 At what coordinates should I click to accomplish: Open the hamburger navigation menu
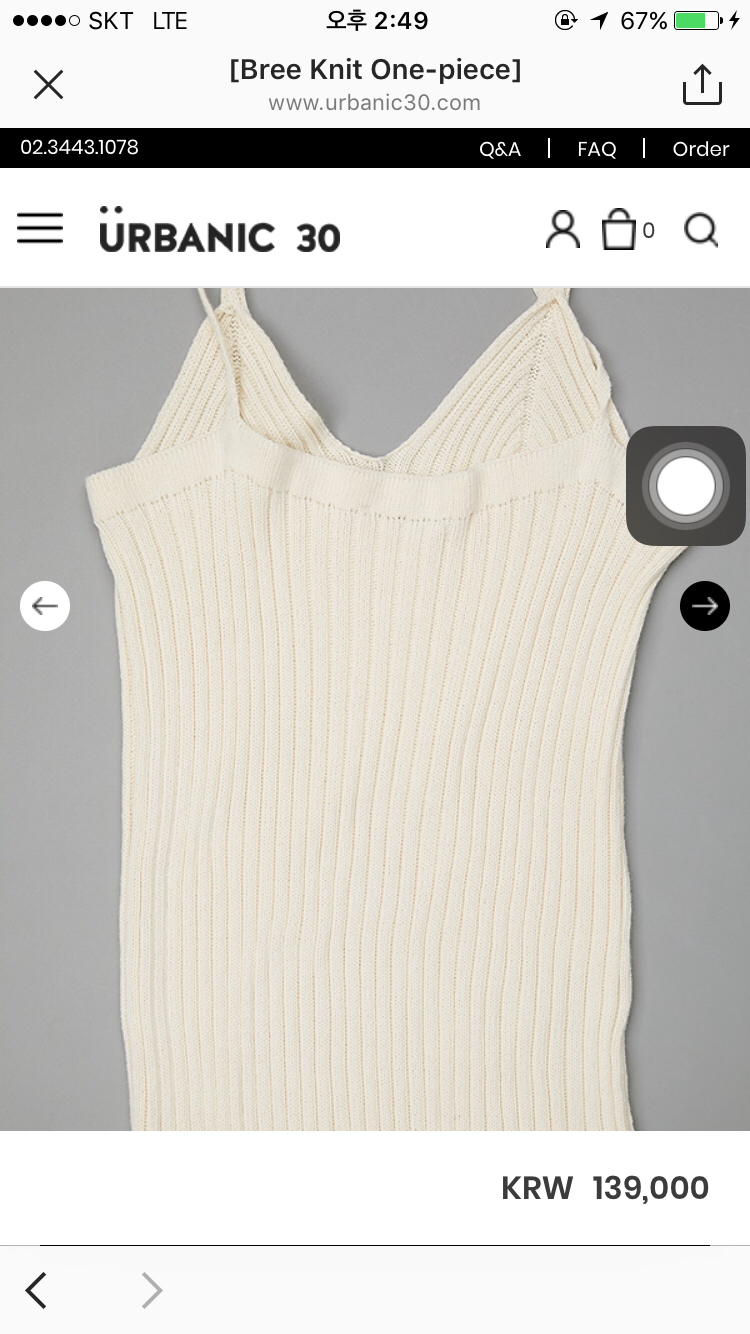click(39, 228)
